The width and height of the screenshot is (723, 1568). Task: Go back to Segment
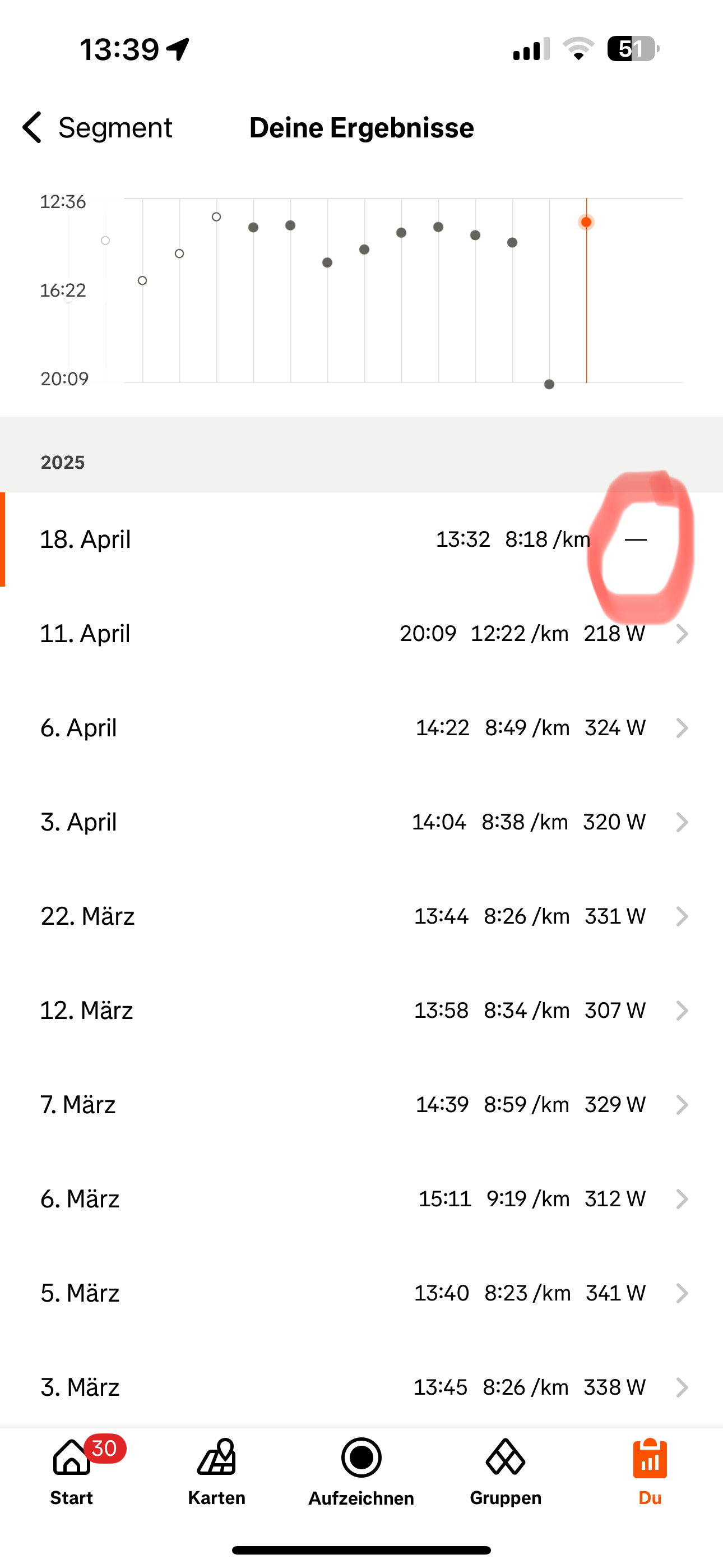[98, 128]
